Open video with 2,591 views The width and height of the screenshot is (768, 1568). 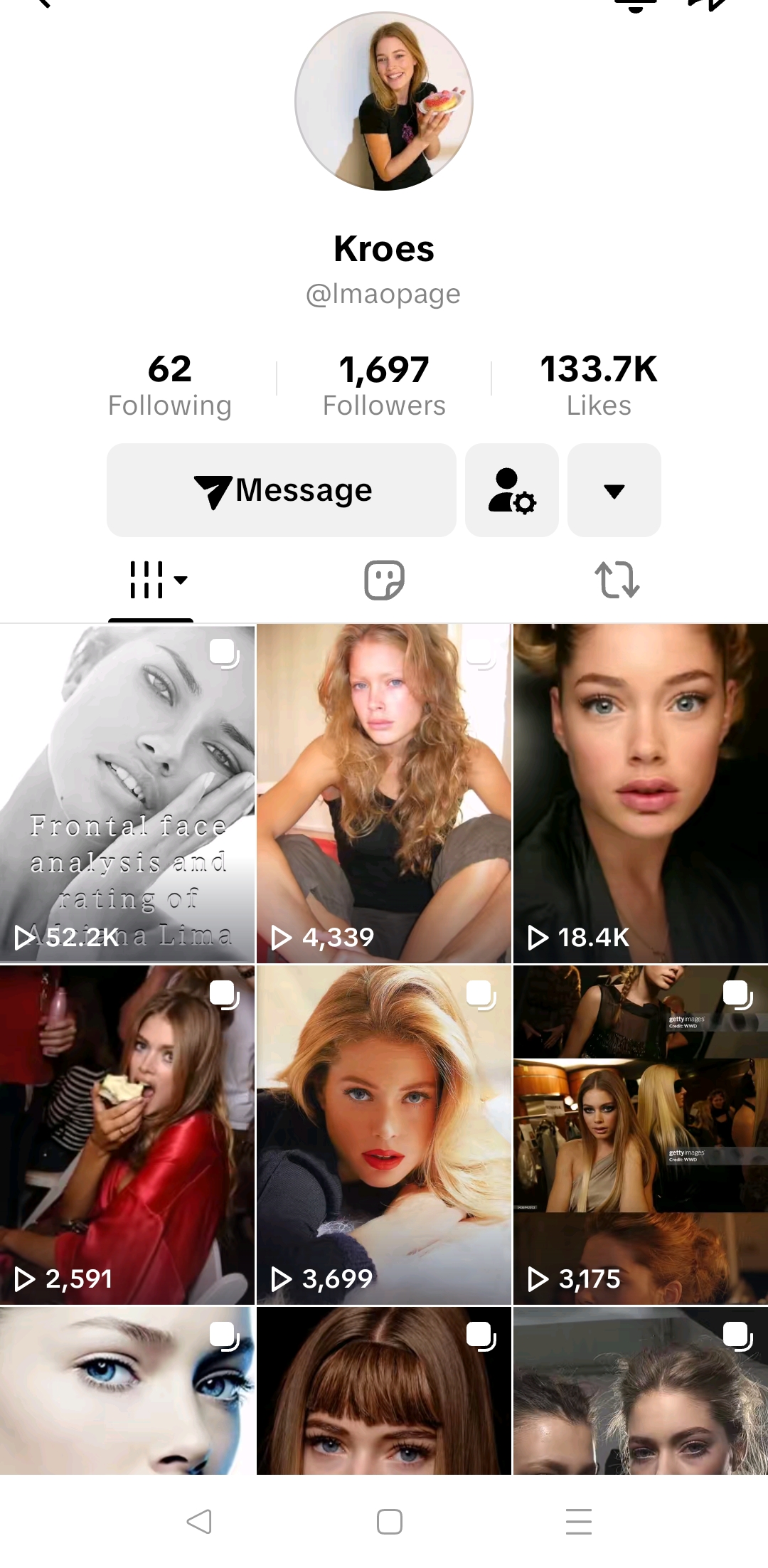point(127,1135)
